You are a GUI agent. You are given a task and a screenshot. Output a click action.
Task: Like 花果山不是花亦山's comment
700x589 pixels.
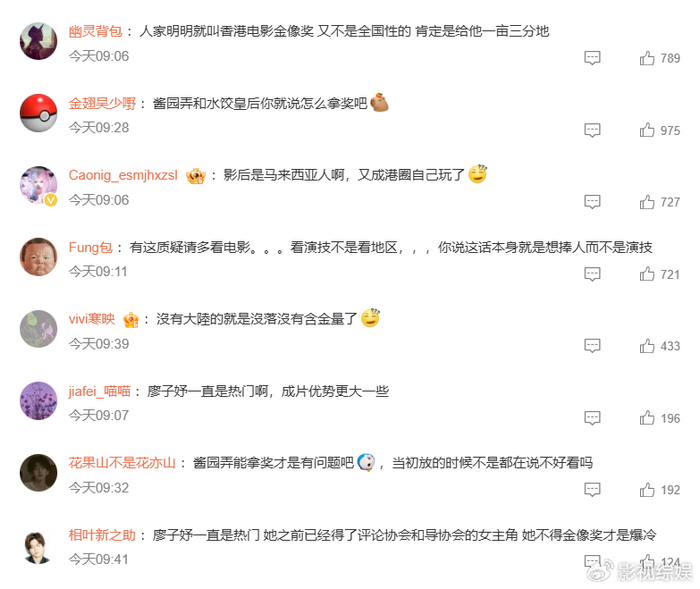click(x=647, y=490)
